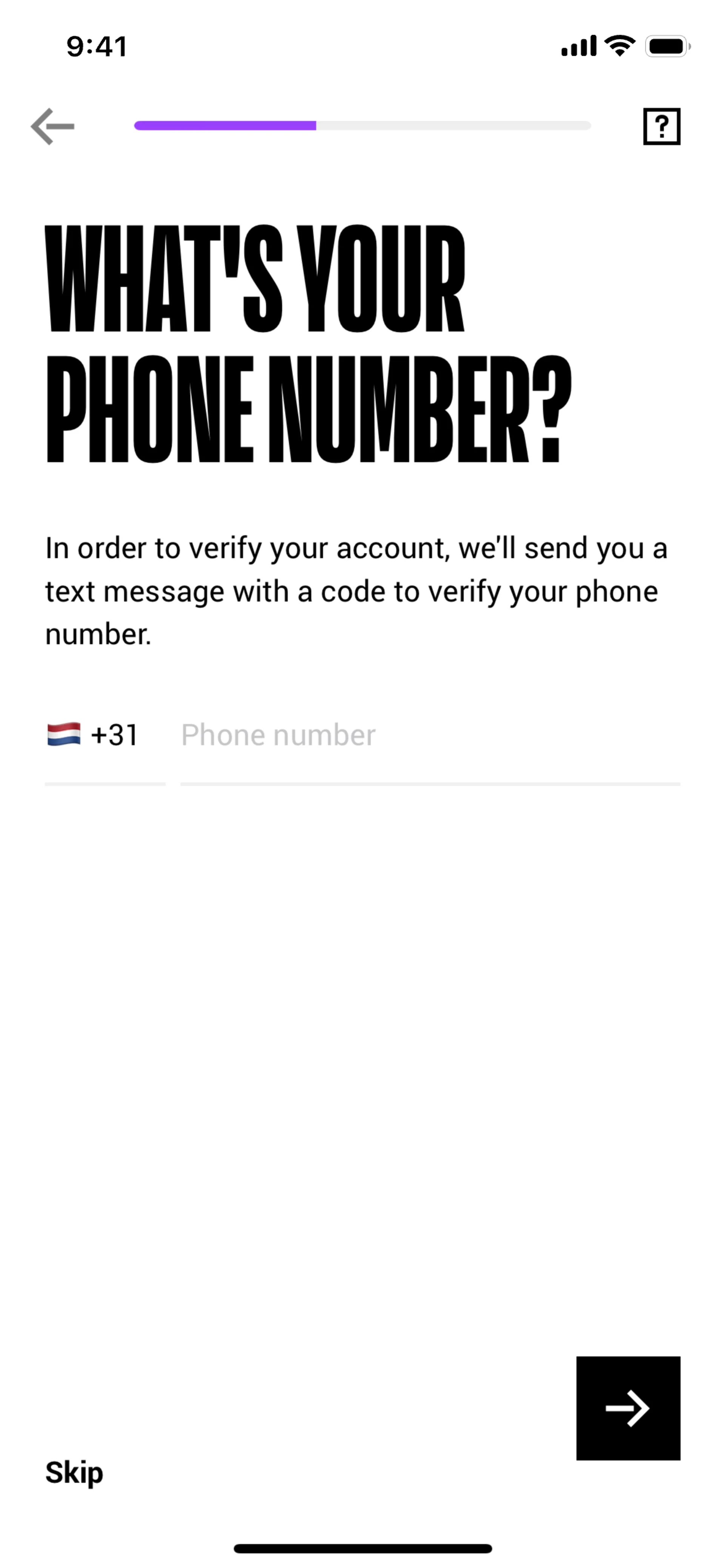The width and height of the screenshot is (725, 1568).
Task: Continue with the black arrow button
Action: coord(628,1408)
